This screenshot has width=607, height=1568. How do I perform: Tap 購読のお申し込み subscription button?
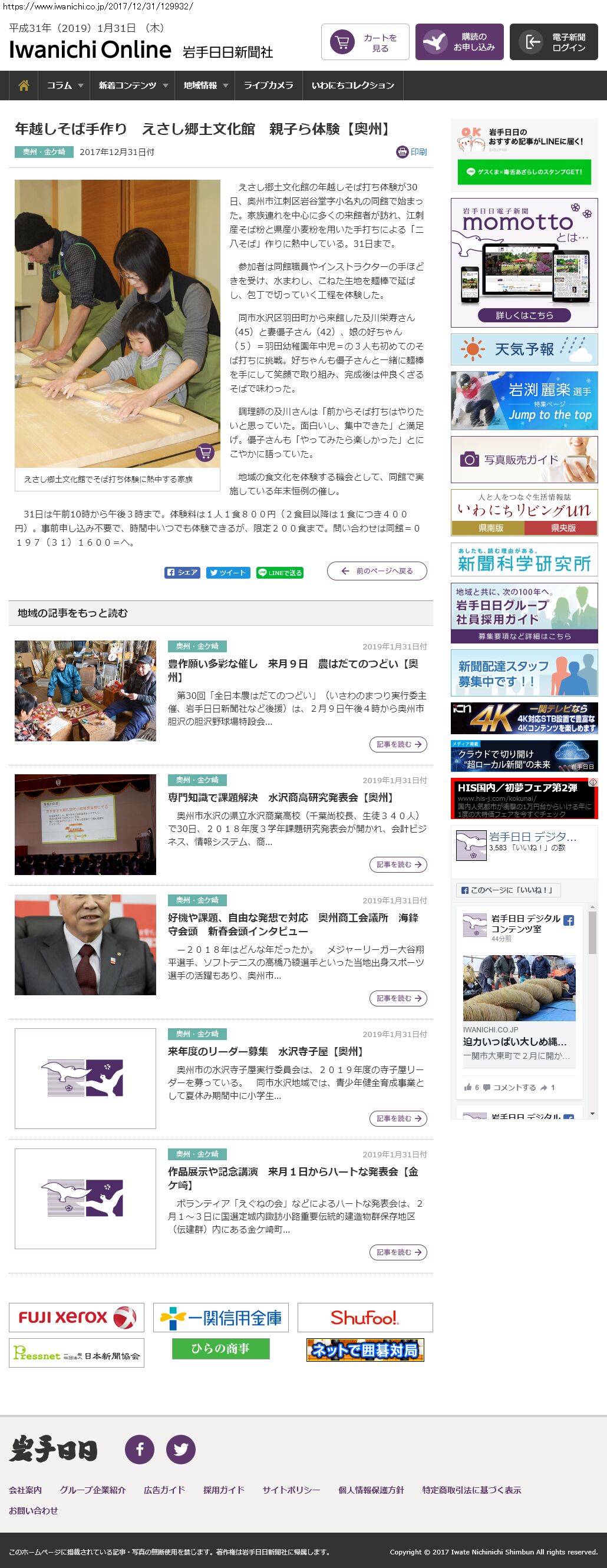(x=459, y=42)
